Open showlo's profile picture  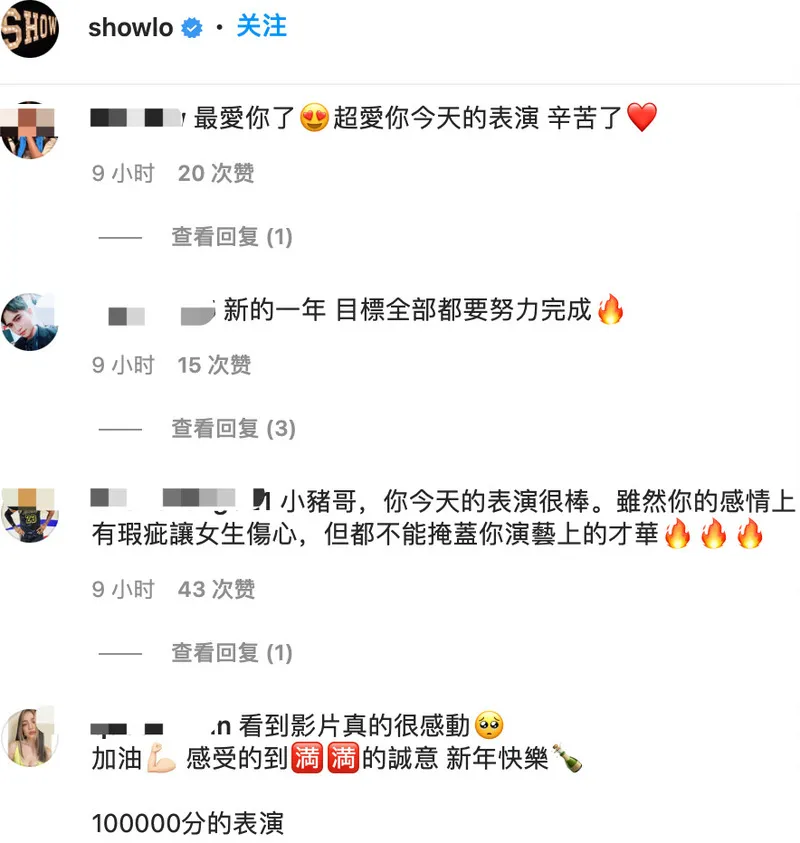pyautogui.click(x=29, y=28)
